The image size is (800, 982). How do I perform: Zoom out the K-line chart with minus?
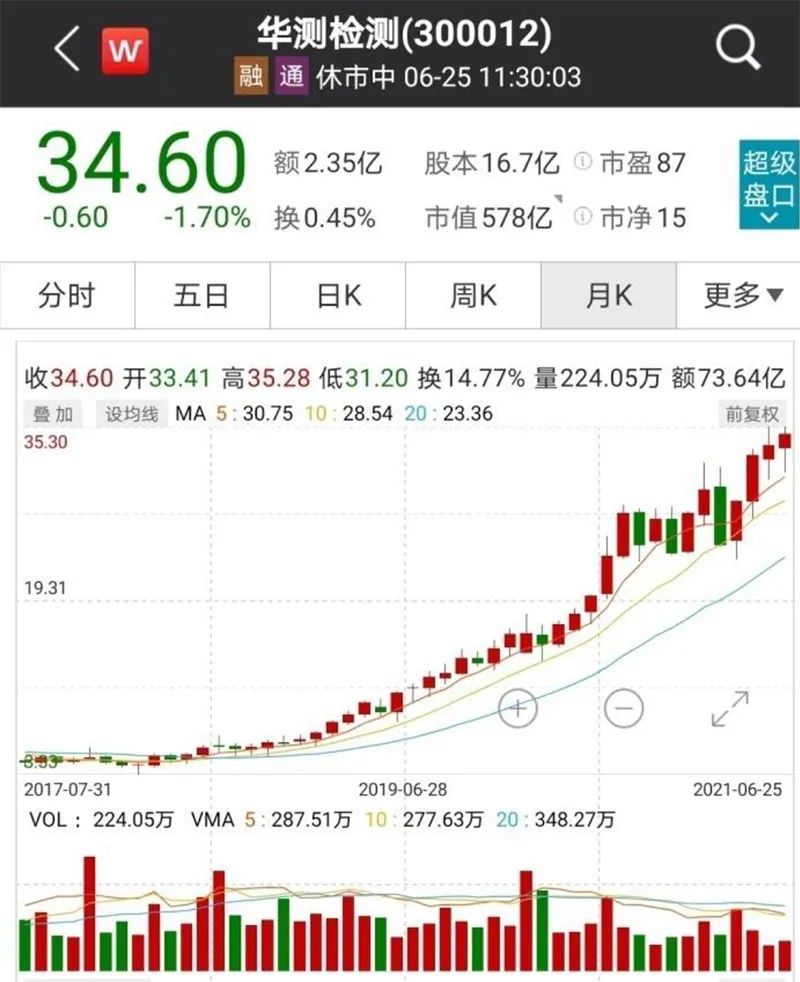624,708
